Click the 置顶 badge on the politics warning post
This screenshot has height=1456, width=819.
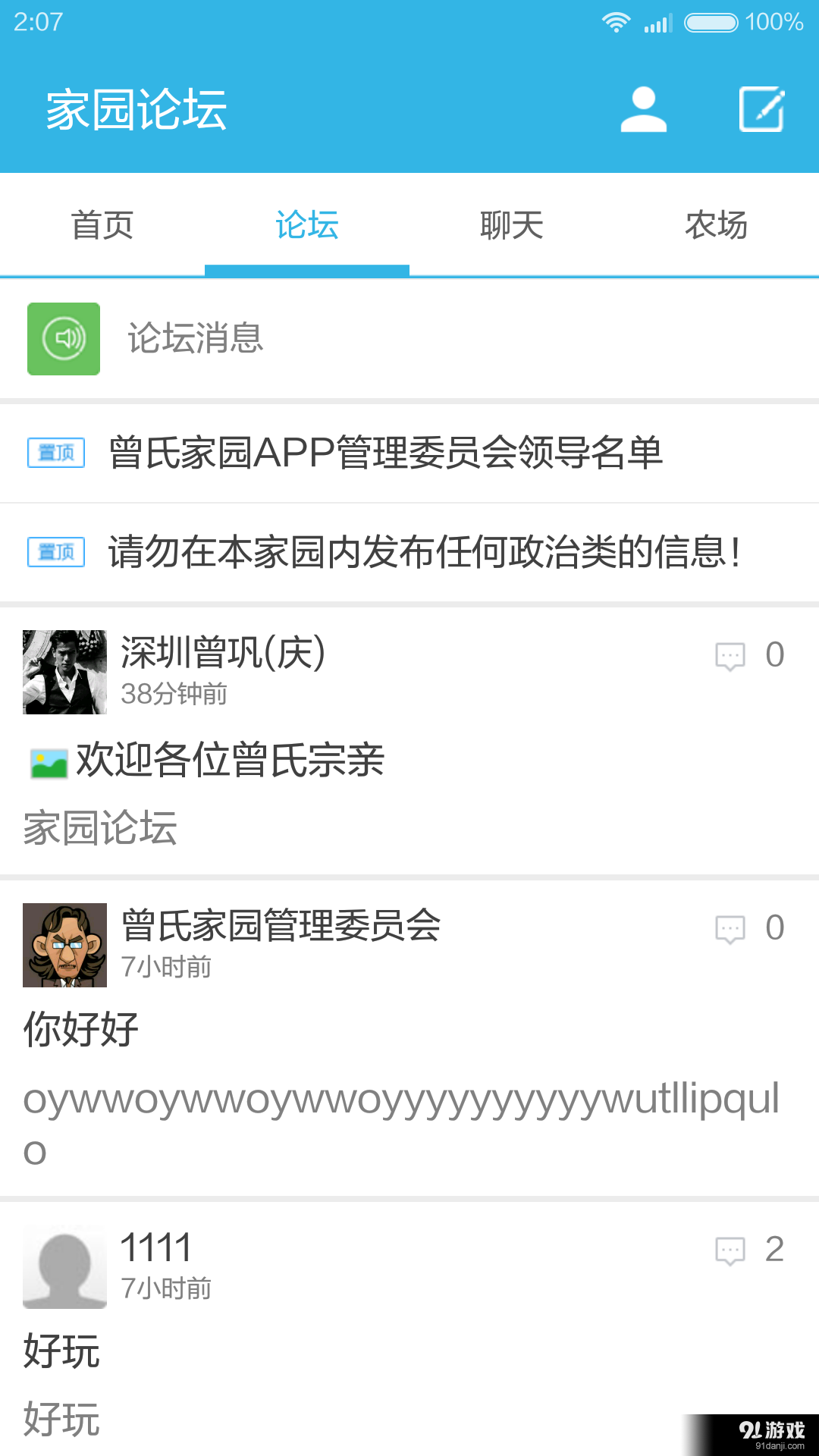coord(55,552)
